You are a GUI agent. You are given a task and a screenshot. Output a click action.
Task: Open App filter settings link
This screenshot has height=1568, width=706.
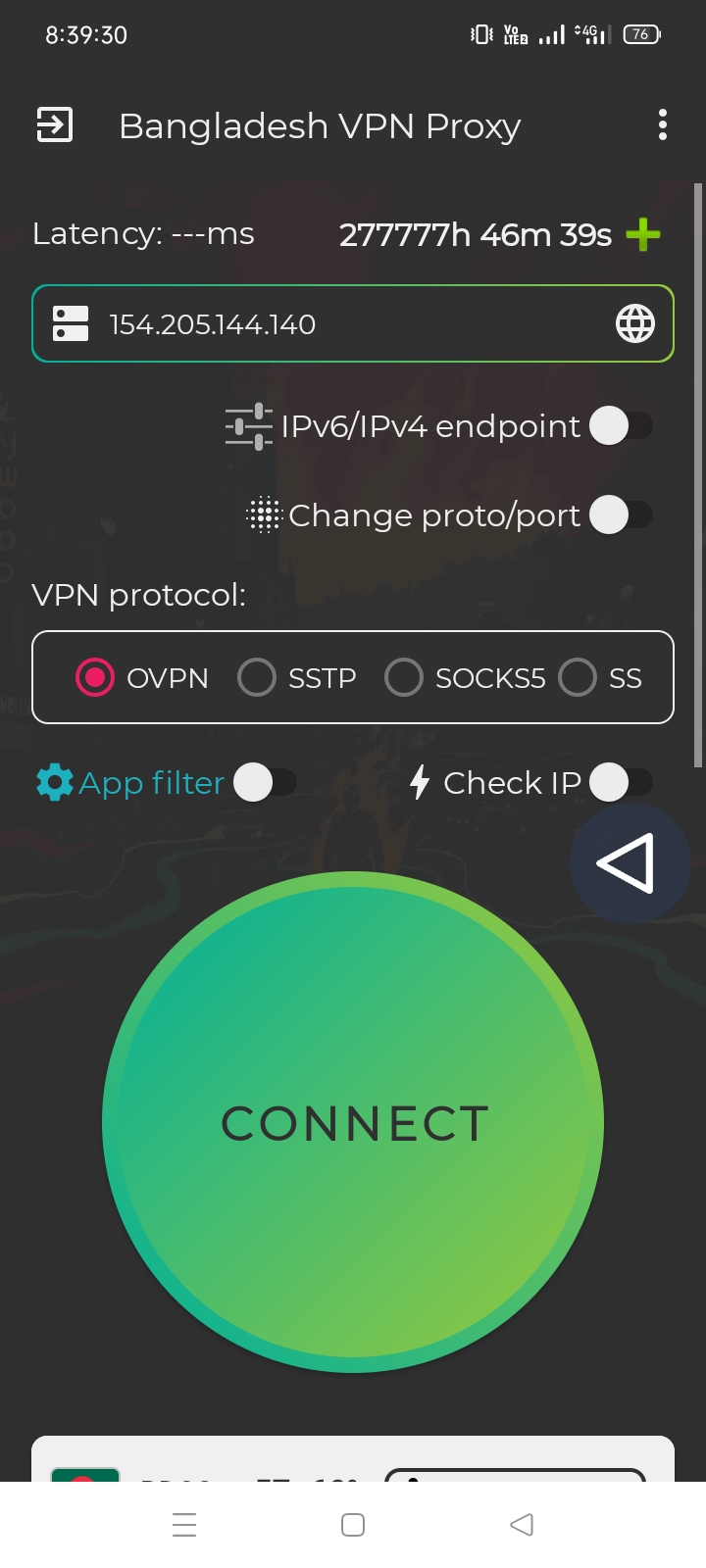click(130, 783)
